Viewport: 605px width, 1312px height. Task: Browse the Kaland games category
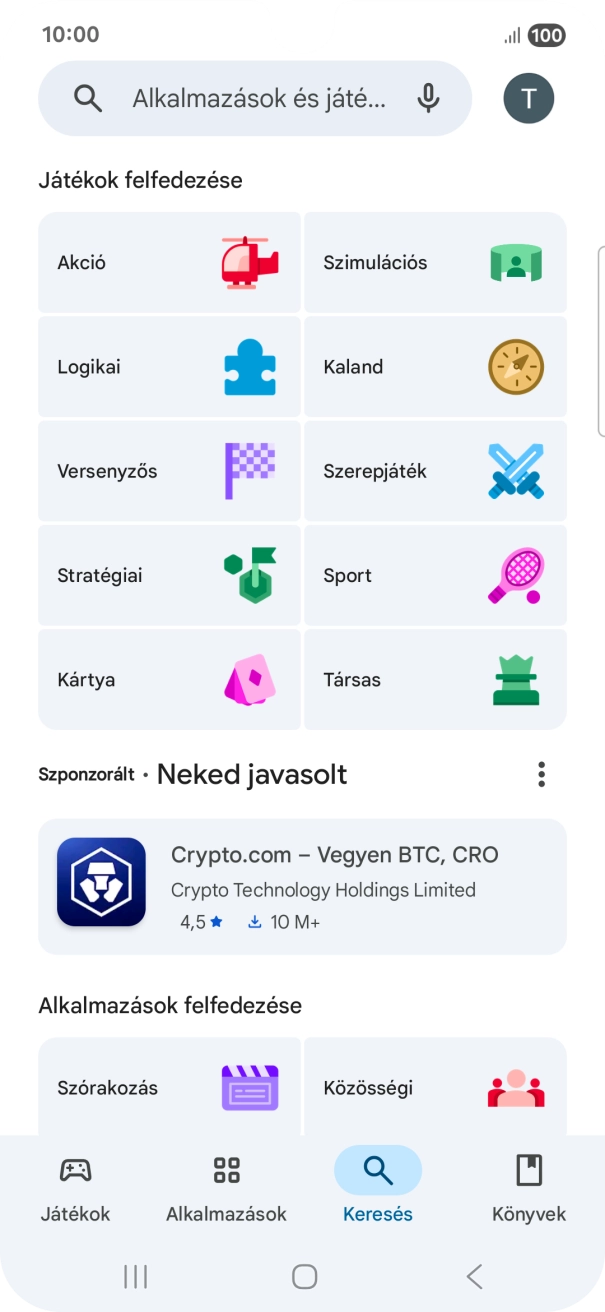[x=435, y=367]
